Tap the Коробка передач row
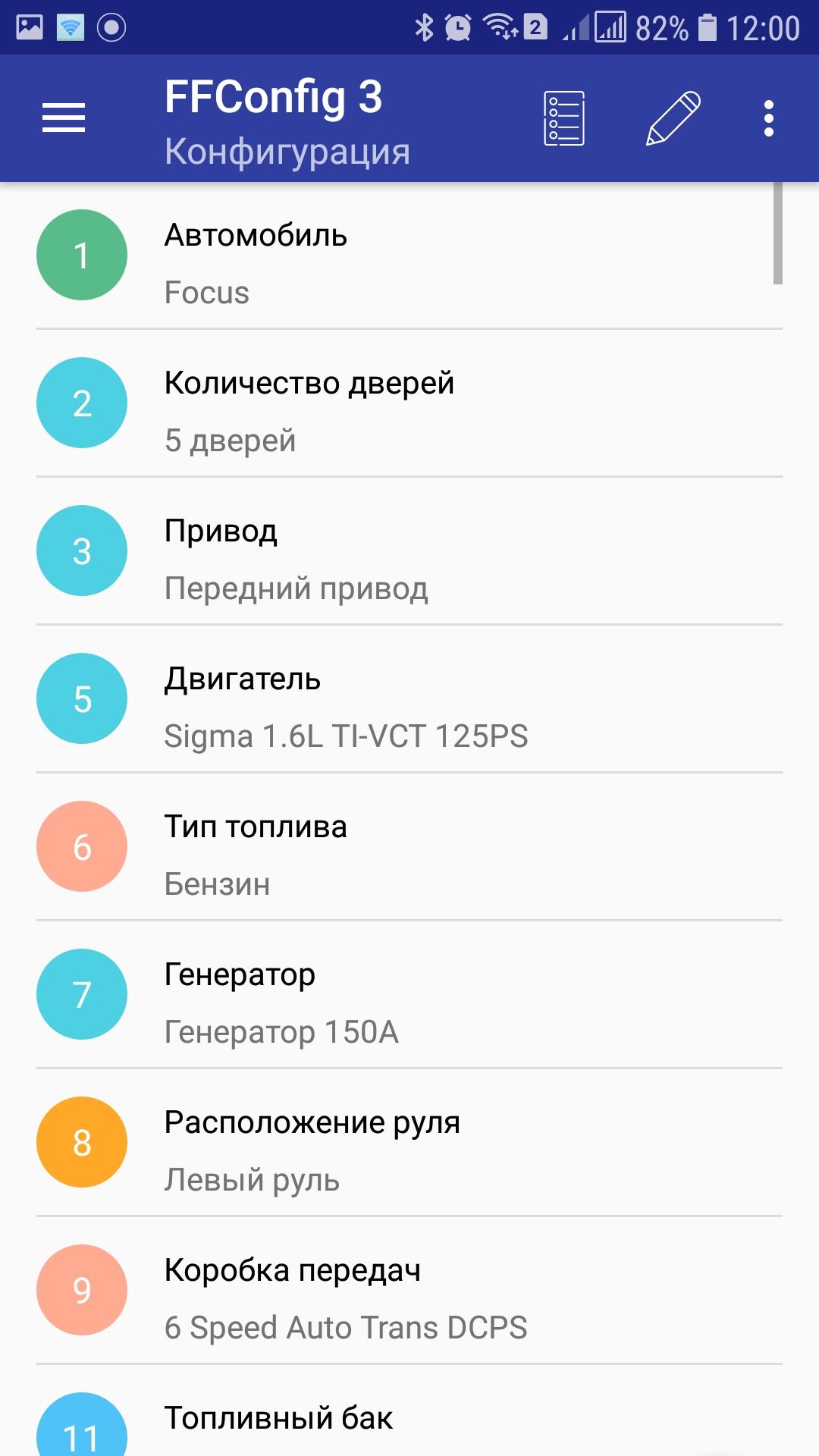The width and height of the screenshot is (819, 1456). pyautogui.click(x=409, y=1291)
